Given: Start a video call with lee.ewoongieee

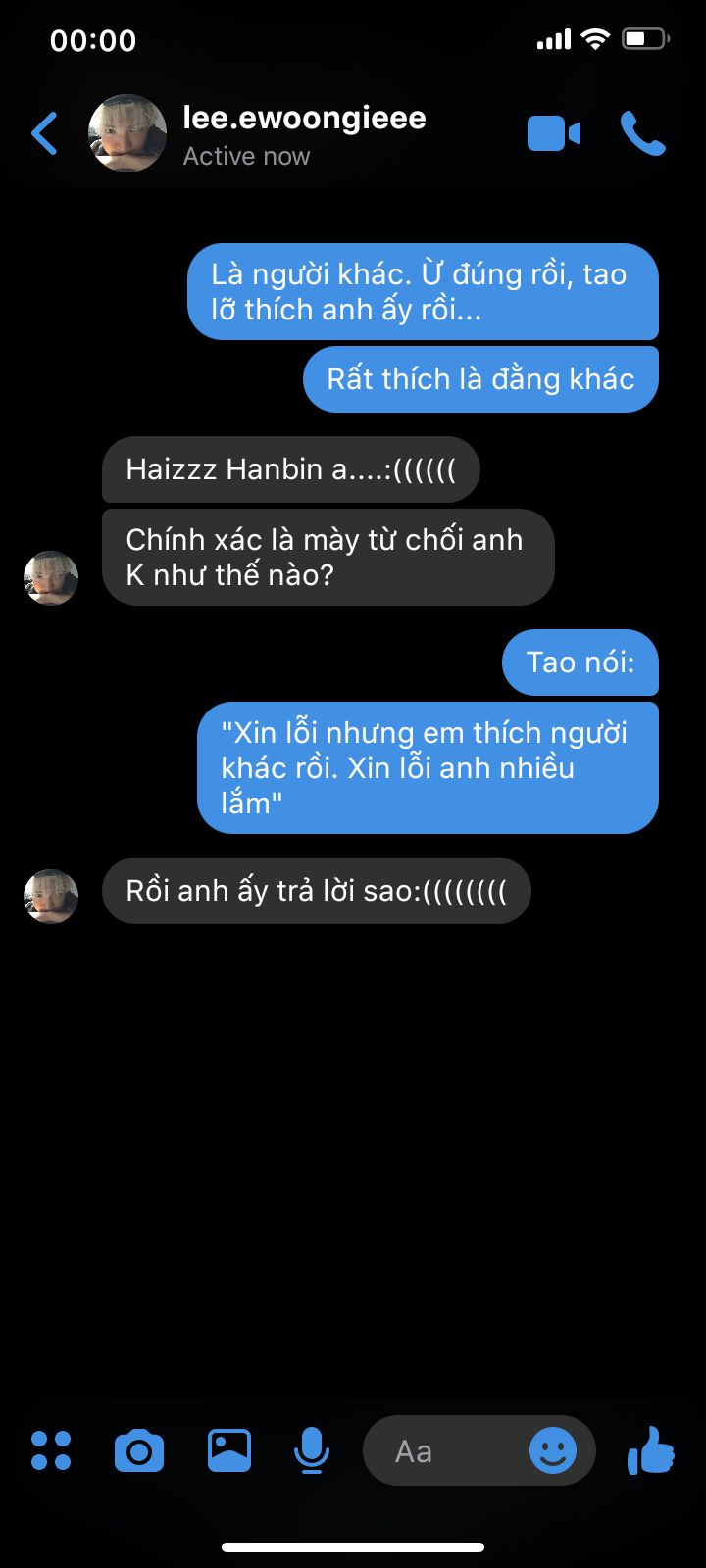Looking at the screenshot, I should pos(554,134).
